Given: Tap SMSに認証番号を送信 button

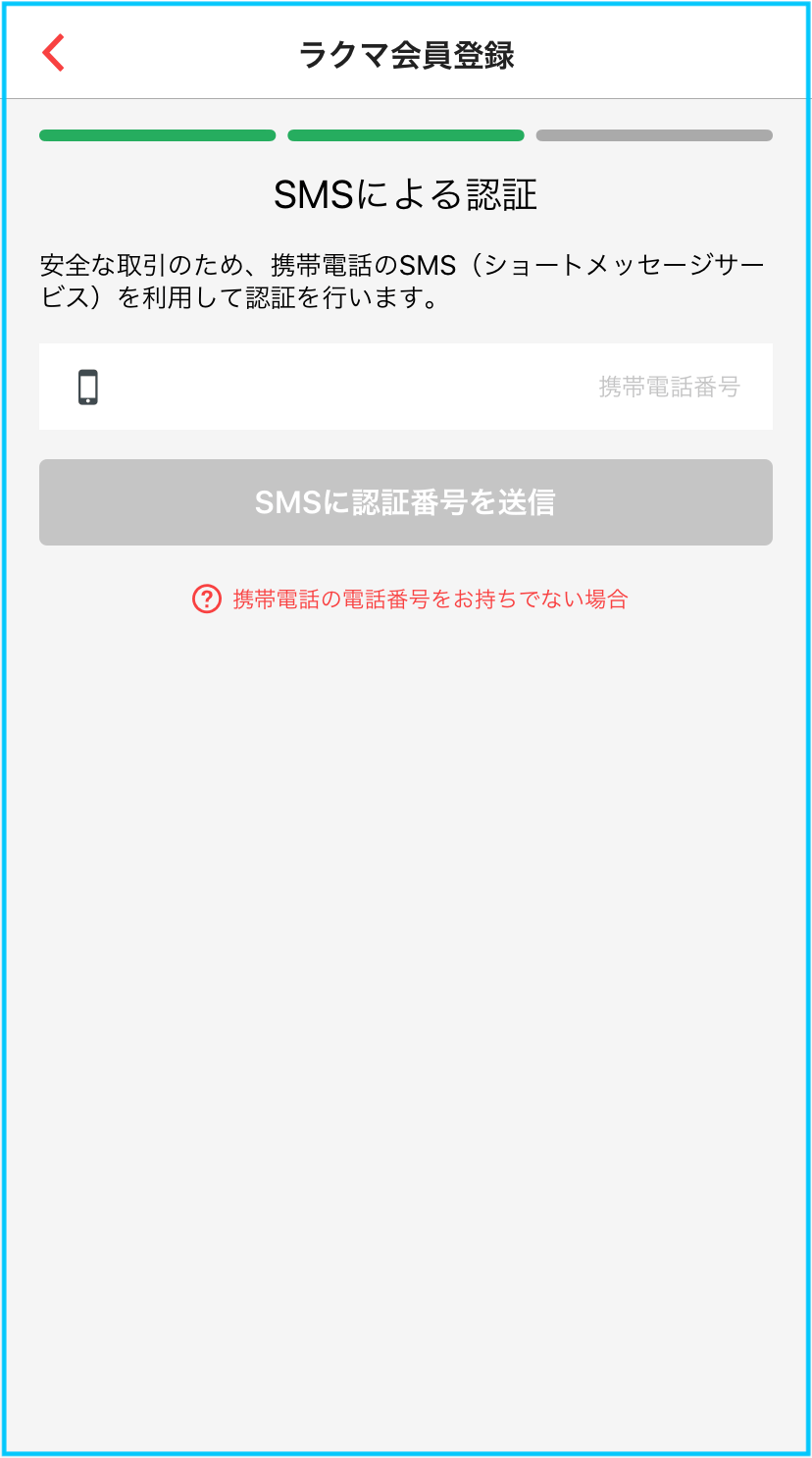Looking at the screenshot, I should pyautogui.click(x=406, y=502).
